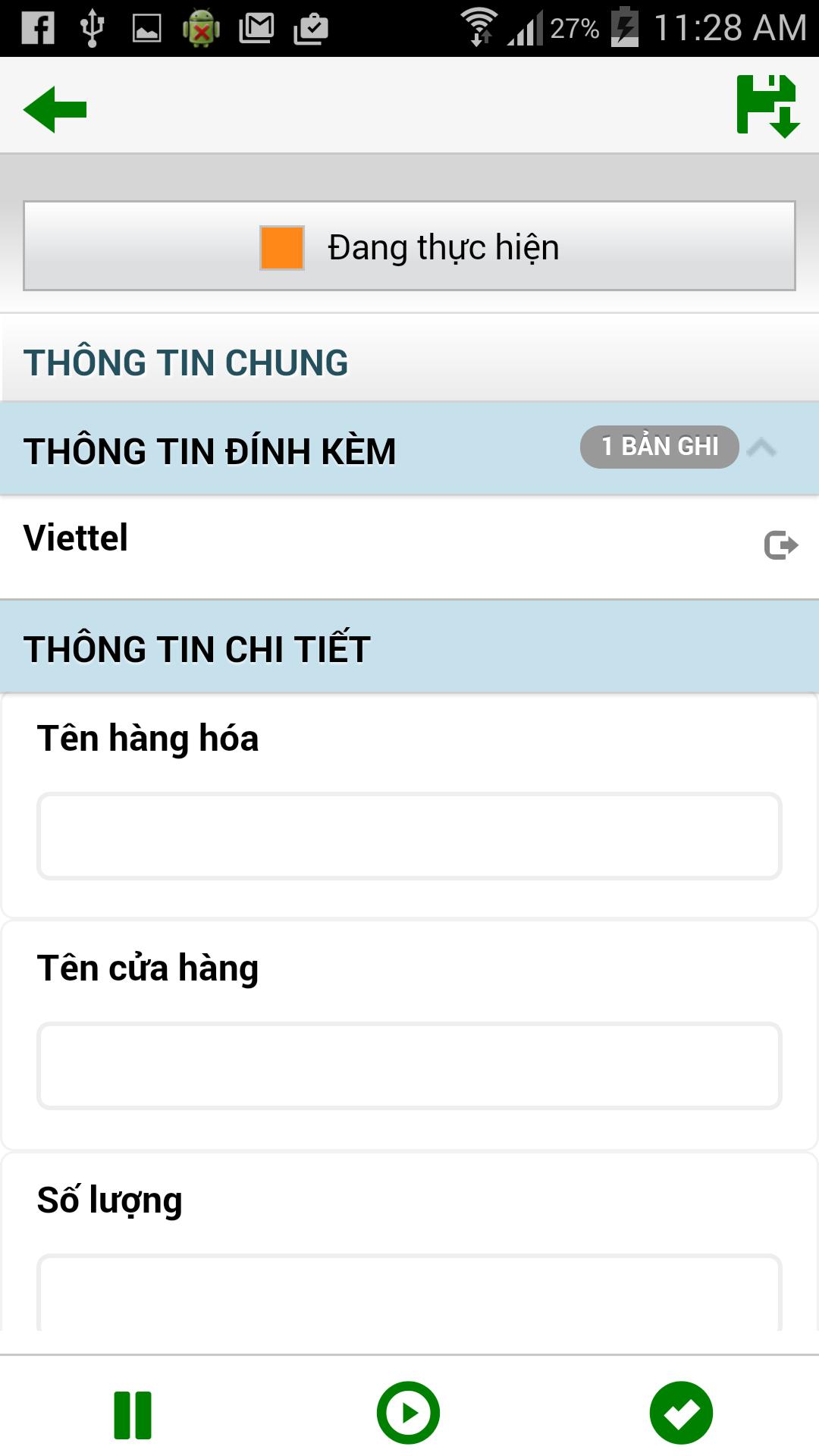
Task: Focus the Số lượng field
Action: tap(409, 1293)
